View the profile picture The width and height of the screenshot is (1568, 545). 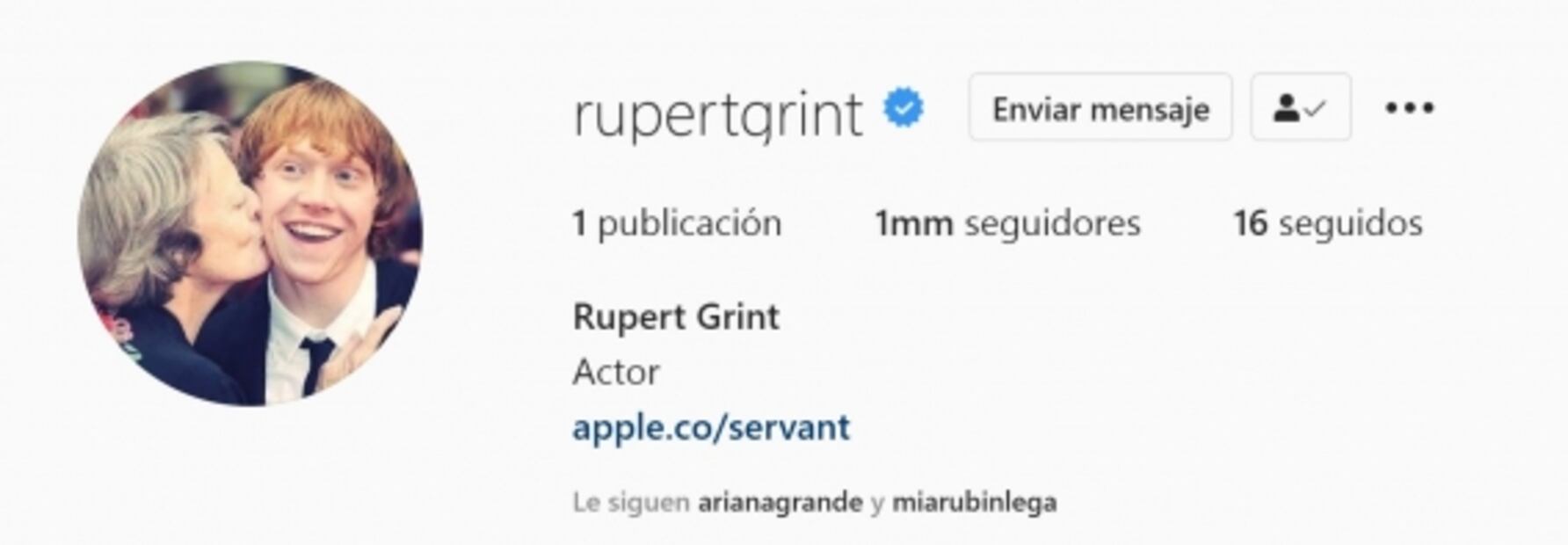point(250,233)
